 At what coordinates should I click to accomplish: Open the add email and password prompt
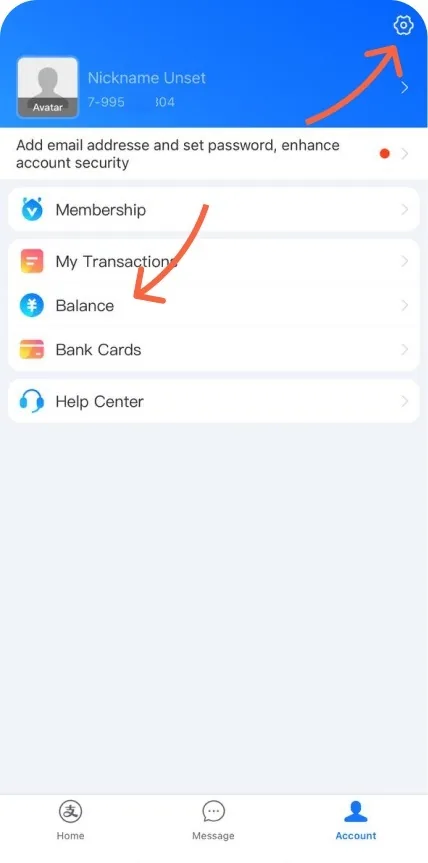(x=214, y=154)
